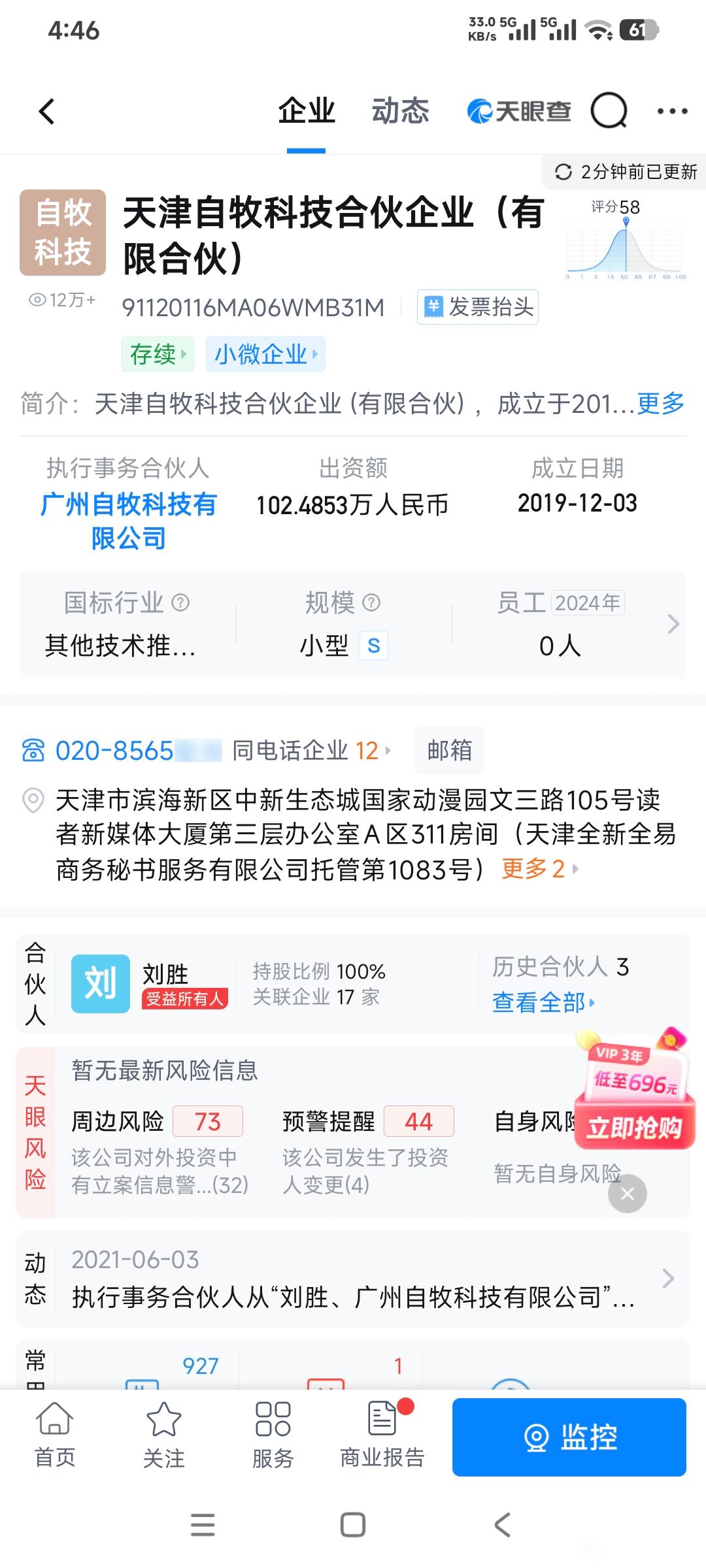Open 周边风险 73 details

[x=157, y=1122]
